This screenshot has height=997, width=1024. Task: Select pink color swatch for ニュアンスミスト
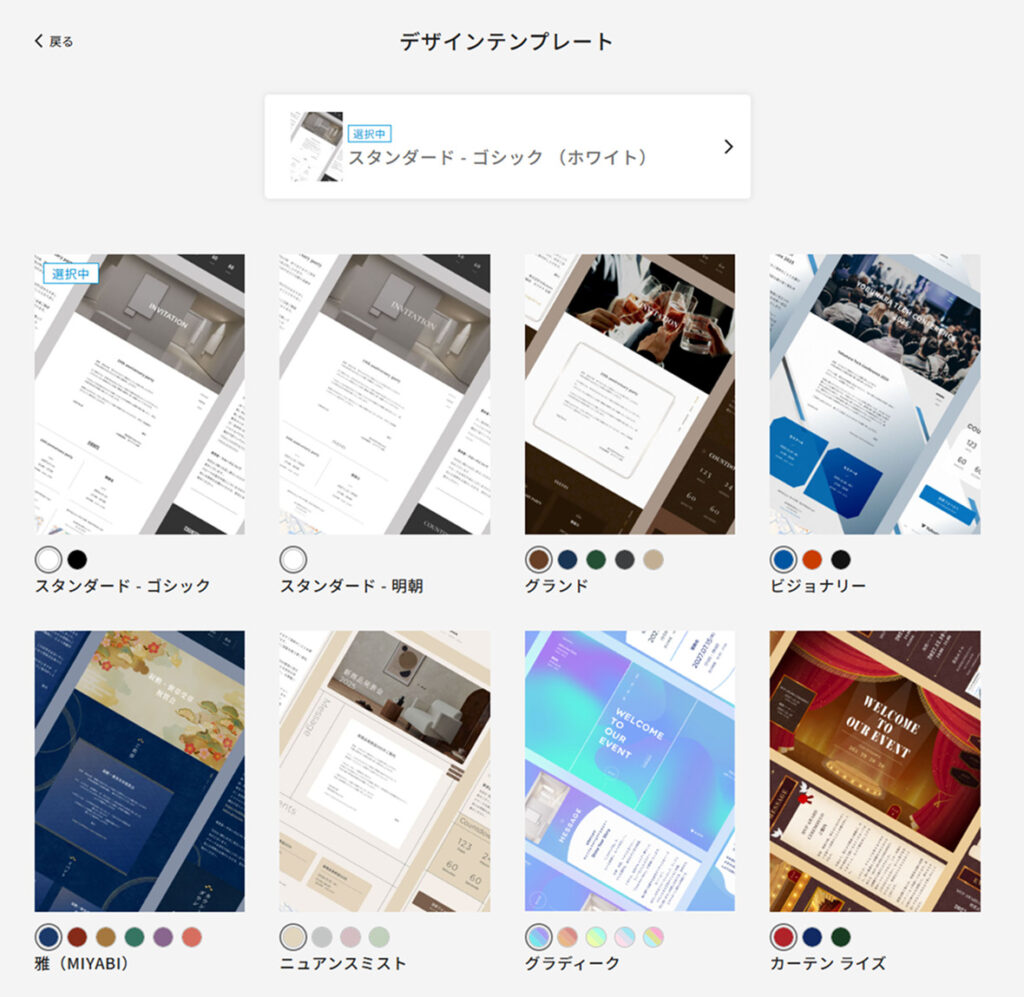[350, 937]
